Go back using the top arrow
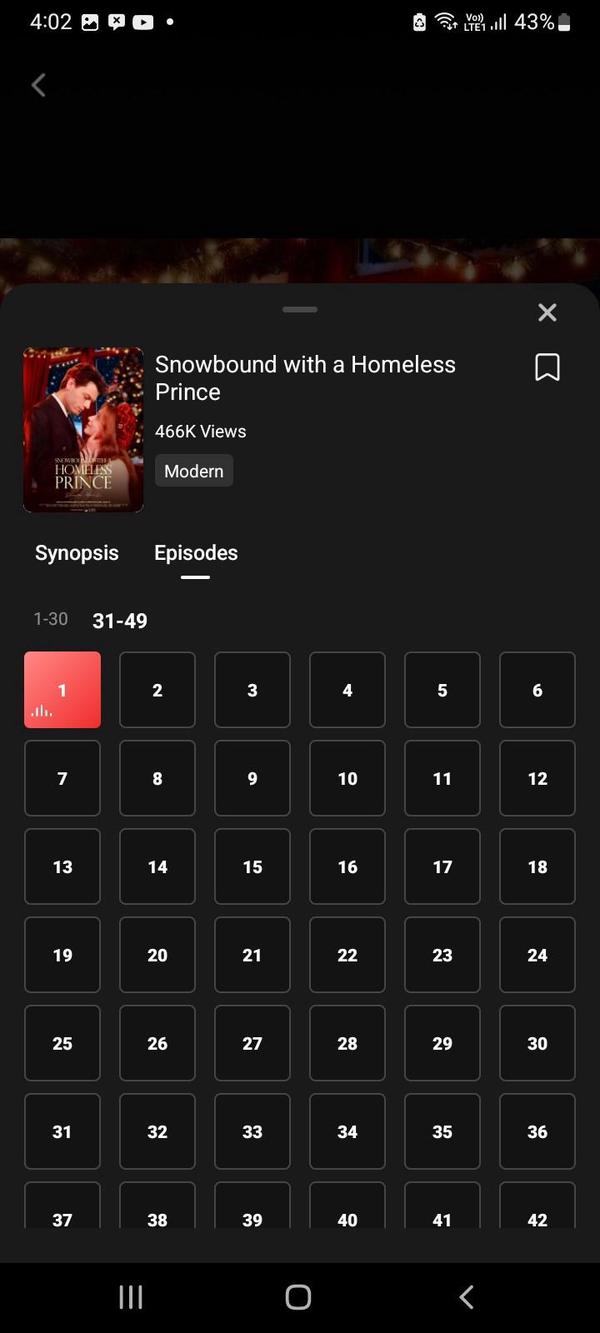 pyautogui.click(x=39, y=85)
